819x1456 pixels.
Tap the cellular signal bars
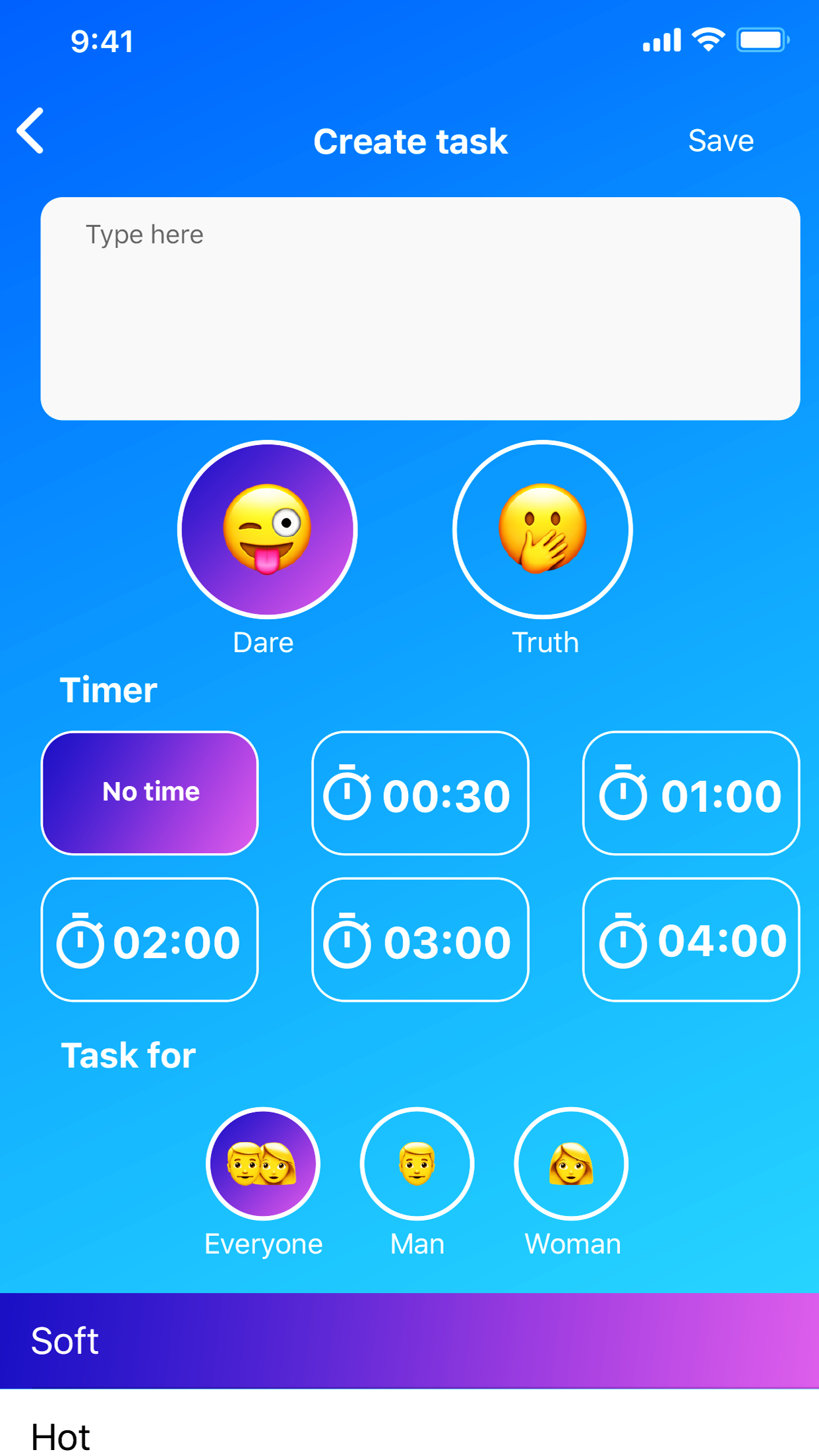(661, 40)
